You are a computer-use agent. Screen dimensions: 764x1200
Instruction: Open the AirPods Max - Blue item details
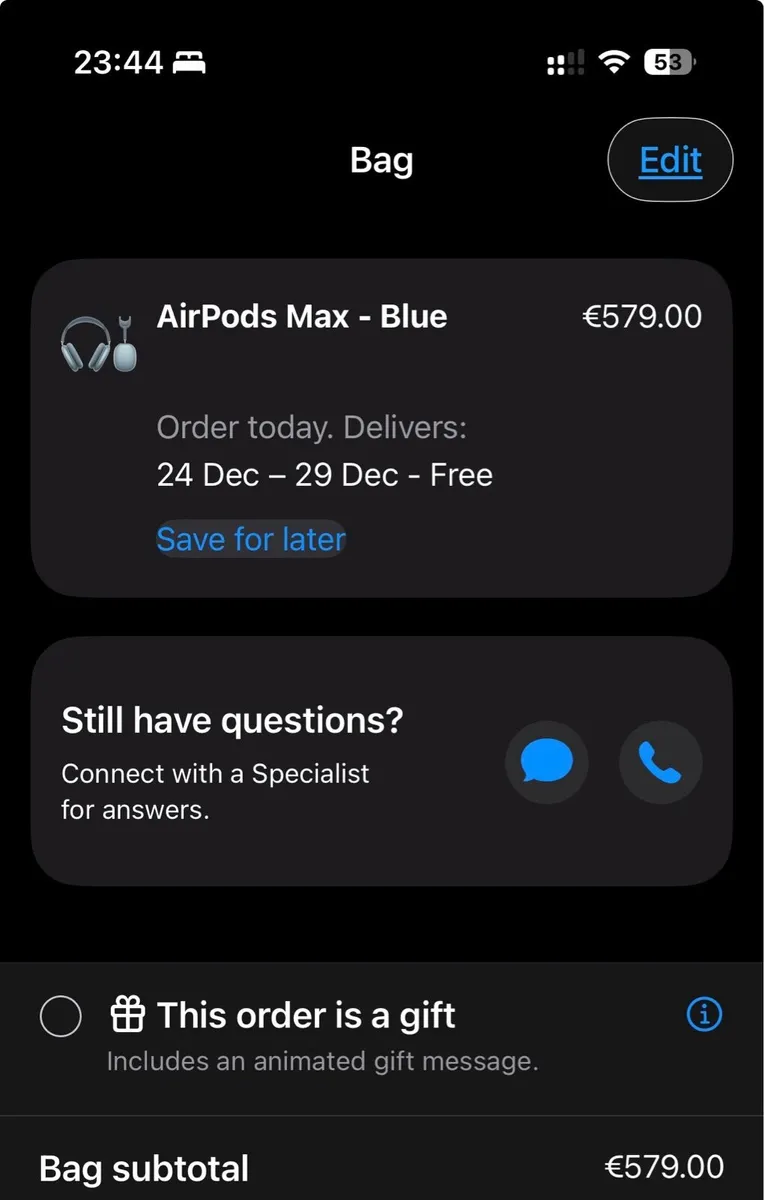[301, 317]
